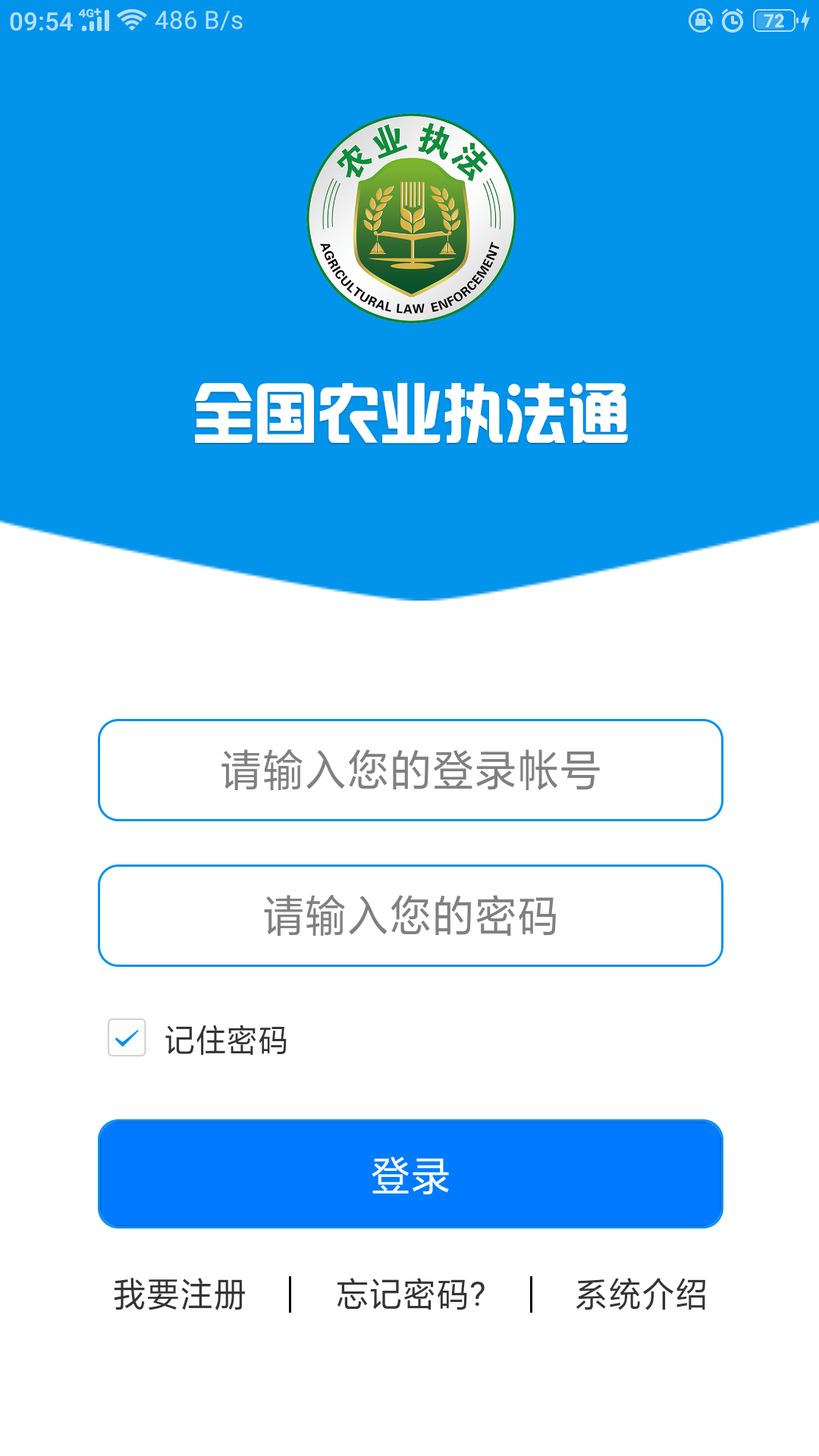This screenshot has width=819, height=1456.
Task: Uncheck the 记住密码 checkbox
Action: [x=127, y=1037]
